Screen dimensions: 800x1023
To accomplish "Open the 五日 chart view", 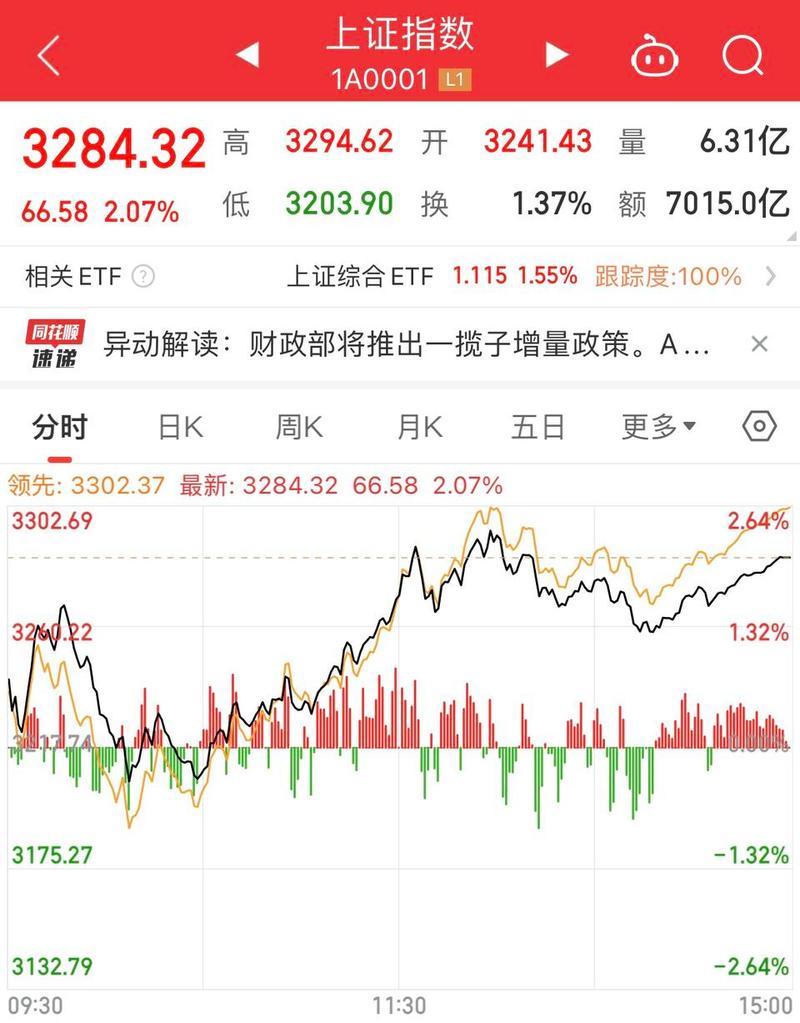I will [538, 426].
